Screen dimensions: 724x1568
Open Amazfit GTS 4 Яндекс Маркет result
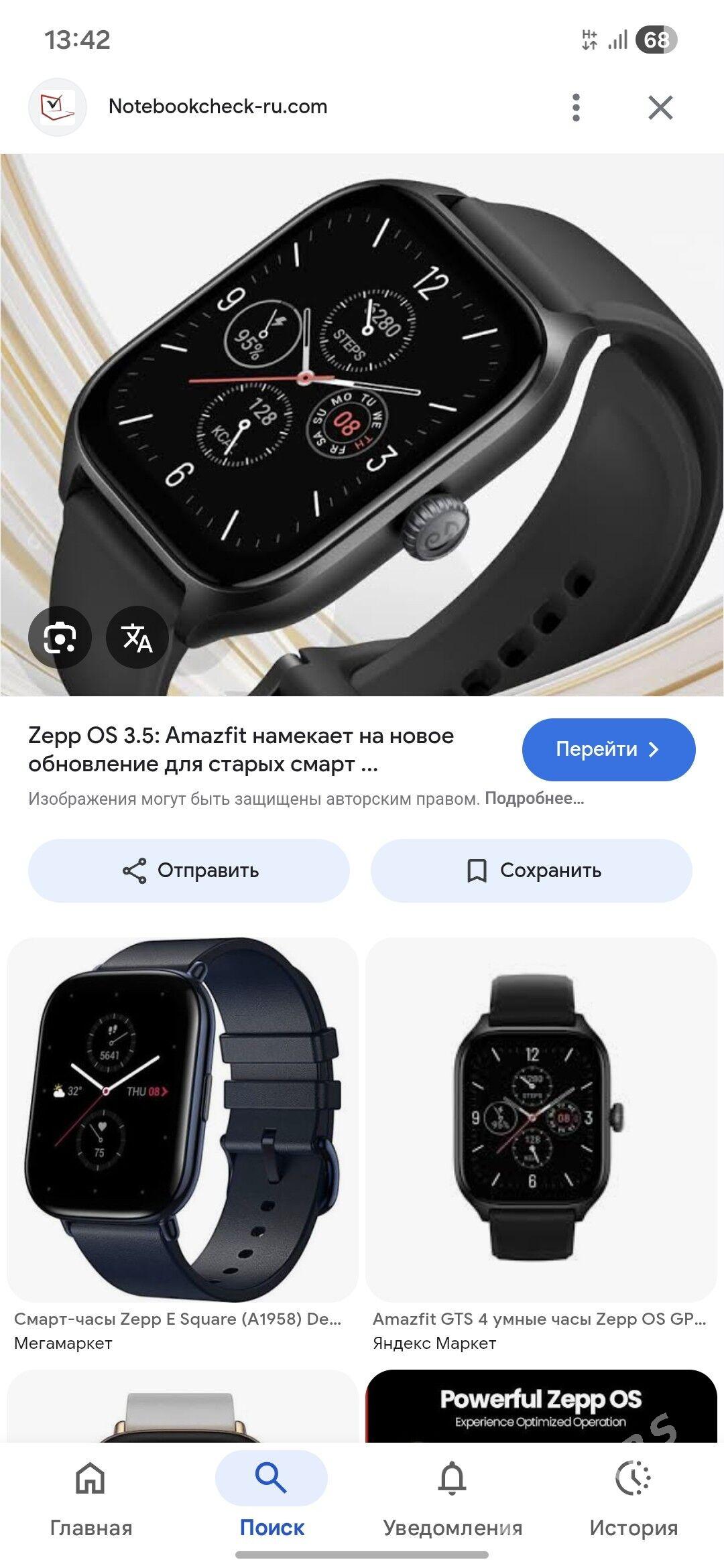click(541, 1119)
